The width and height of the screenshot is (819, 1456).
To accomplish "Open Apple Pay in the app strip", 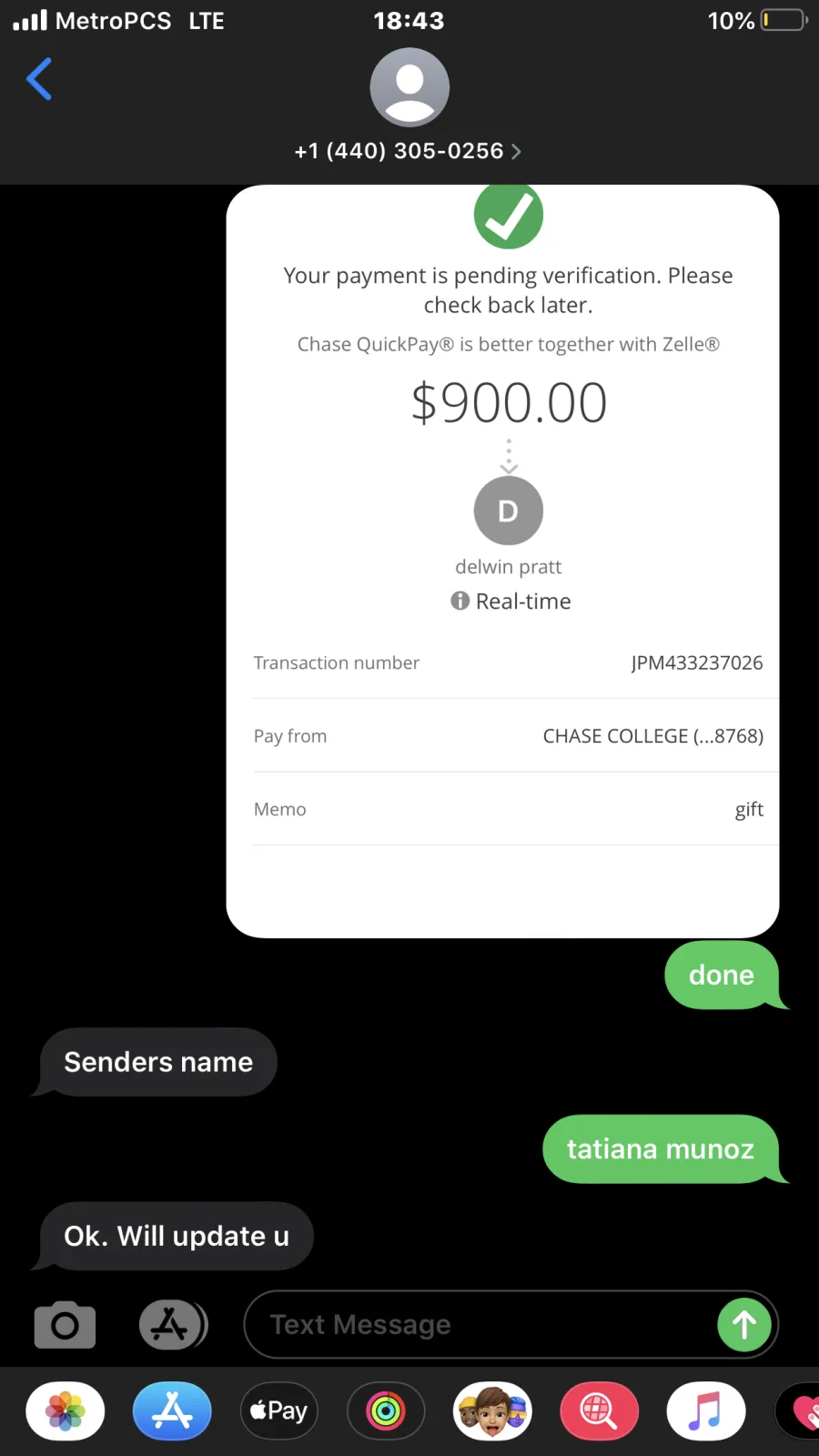I will pyautogui.click(x=278, y=1411).
